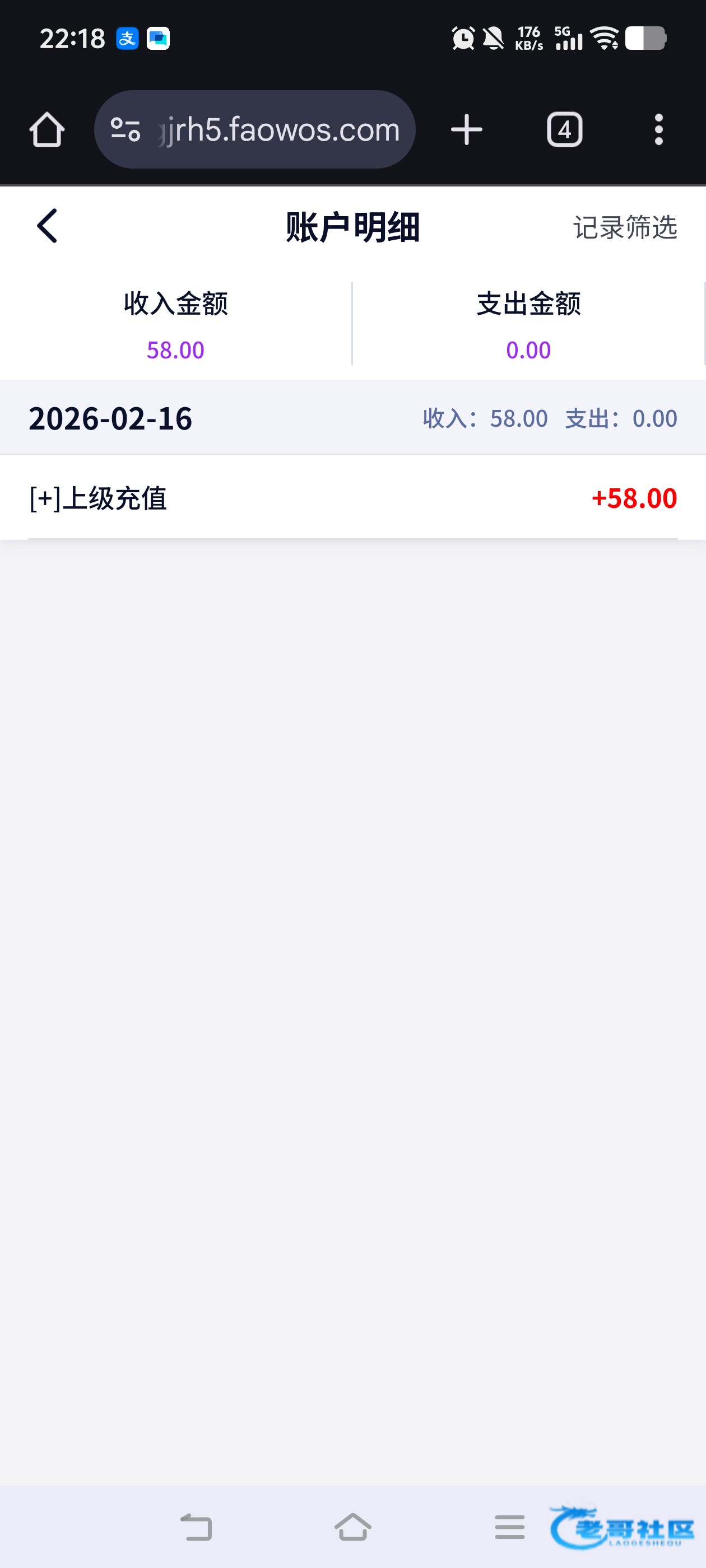The height and width of the screenshot is (1568, 706).
Task: Open a new browser tab
Action: pos(467,130)
